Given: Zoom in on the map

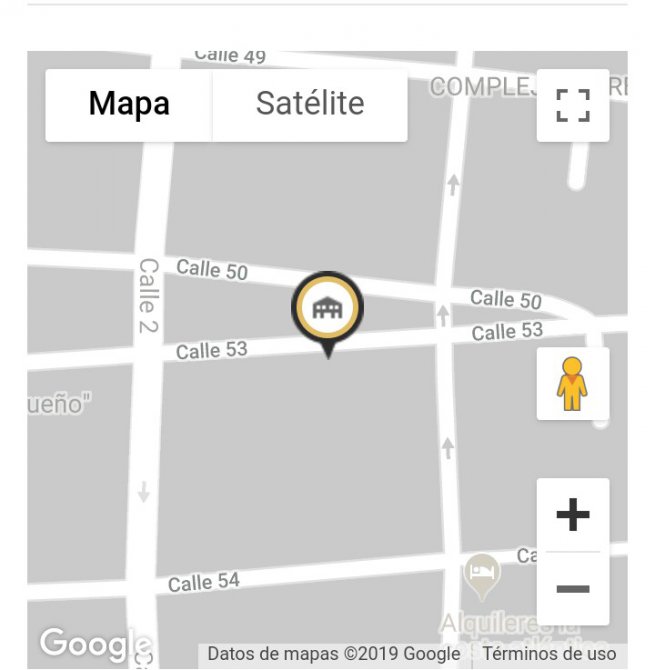Looking at the screenshot, I should 572,515.
